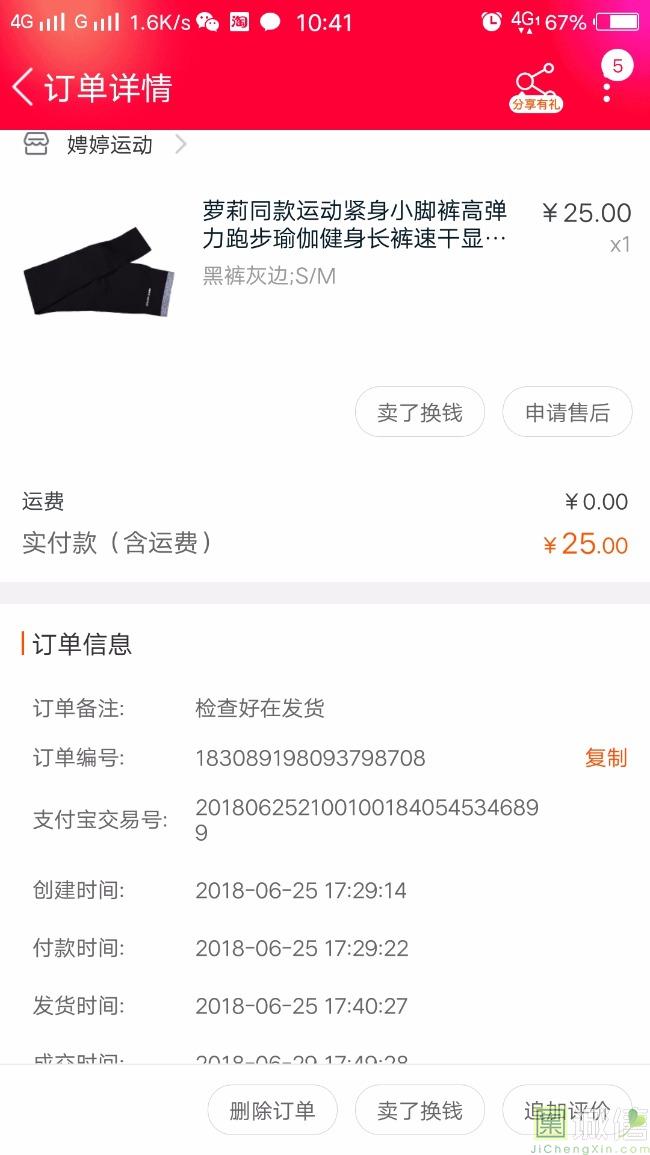The width and height of the screenshot is (650, 1155).
Task: Open the product image thumbnail
Action: pyautogui.click(x=98, y=270)
